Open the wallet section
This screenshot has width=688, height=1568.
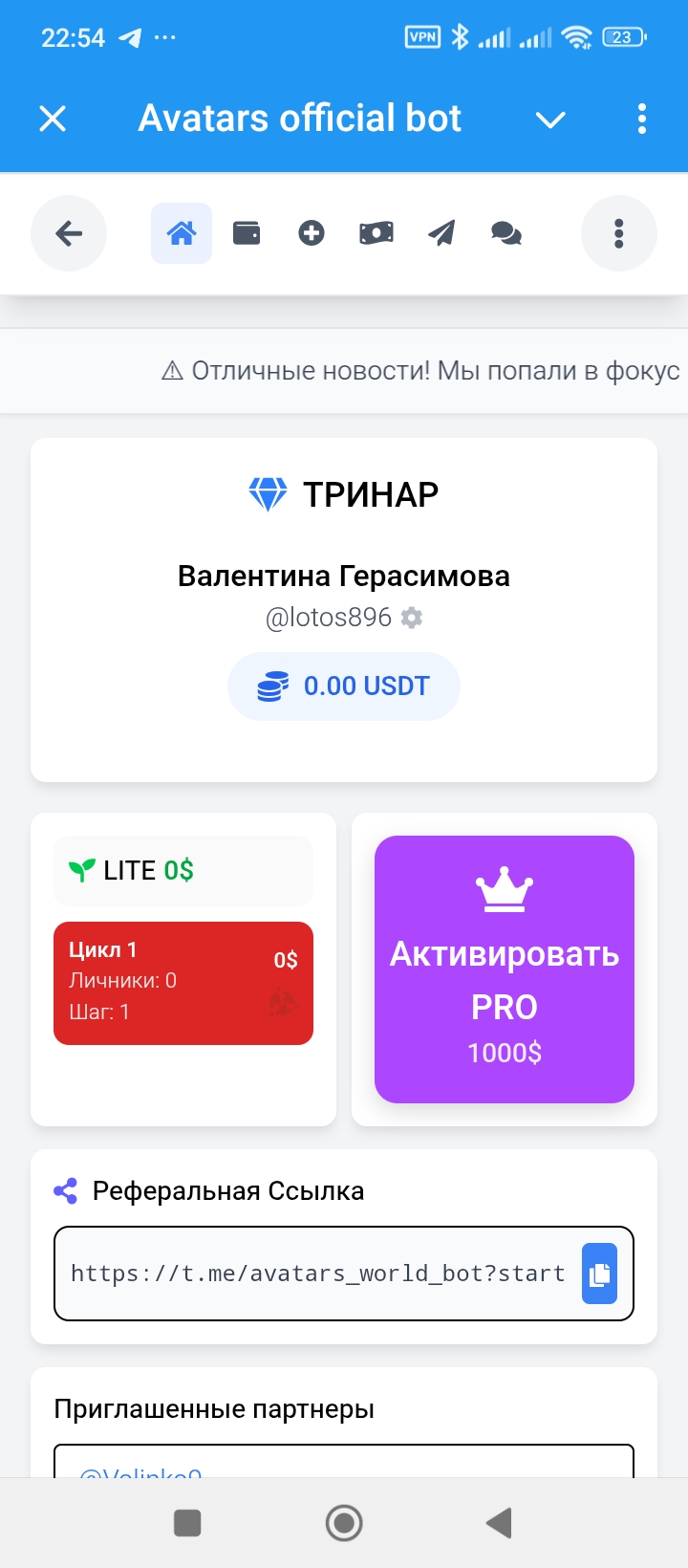[247, 233]
